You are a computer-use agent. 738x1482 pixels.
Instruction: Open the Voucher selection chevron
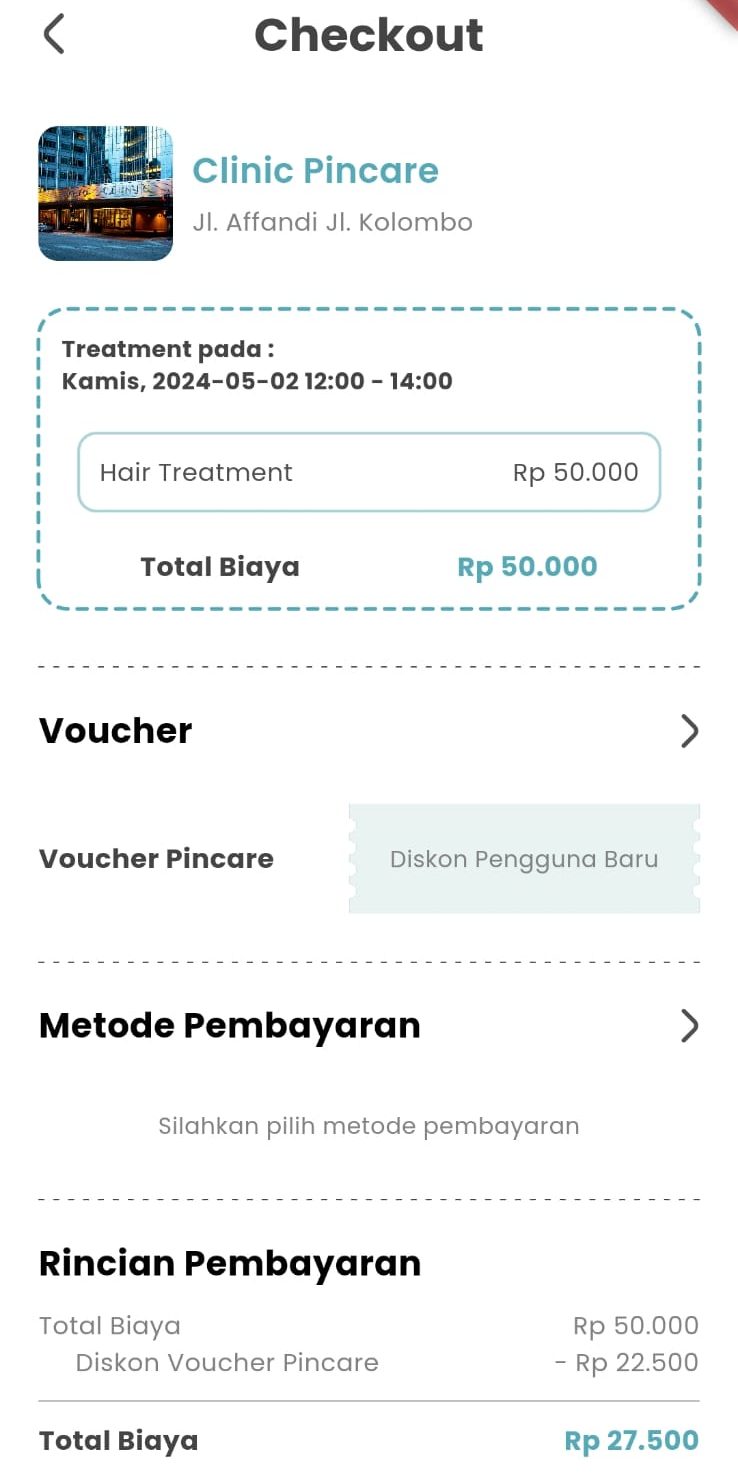click(689, 731)
